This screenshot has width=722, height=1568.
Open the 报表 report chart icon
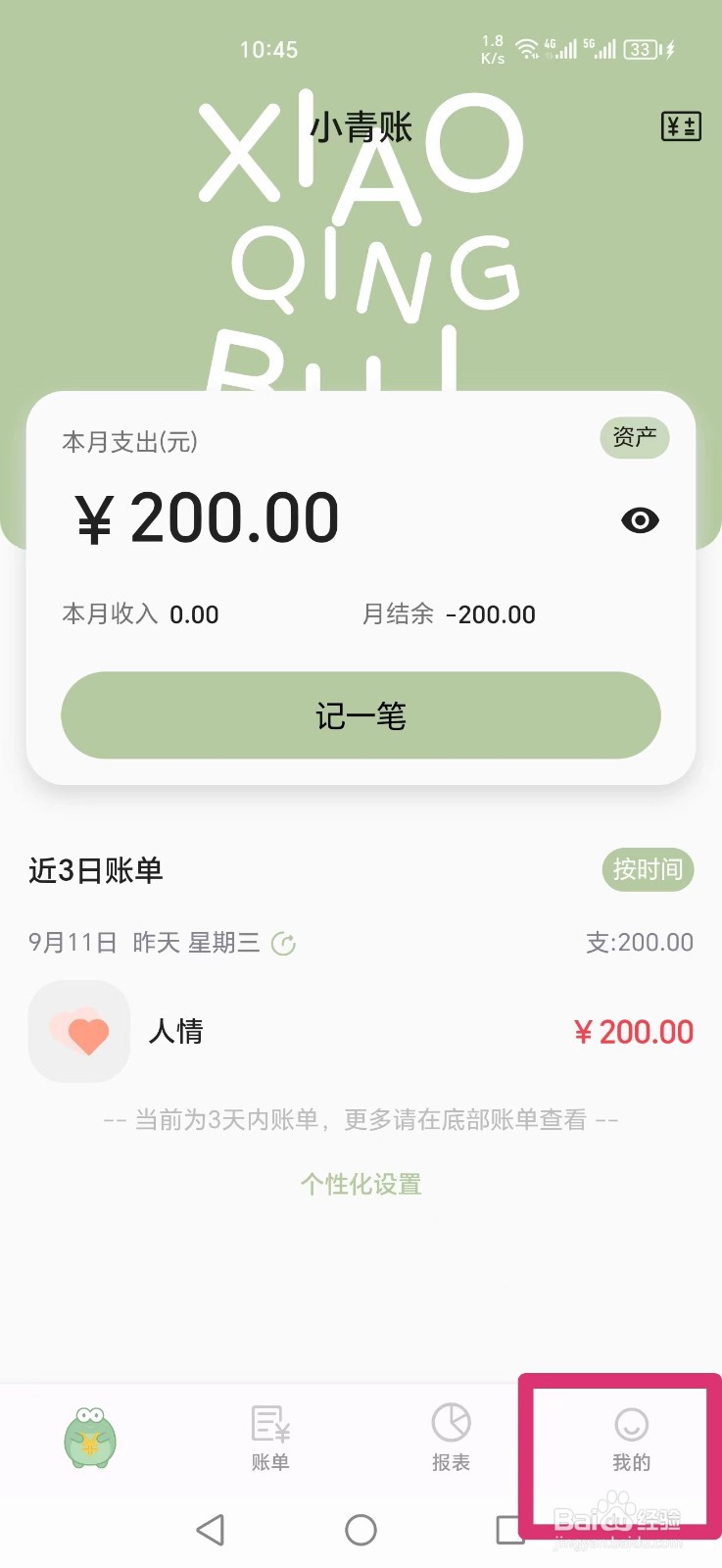pos(450,1423)
